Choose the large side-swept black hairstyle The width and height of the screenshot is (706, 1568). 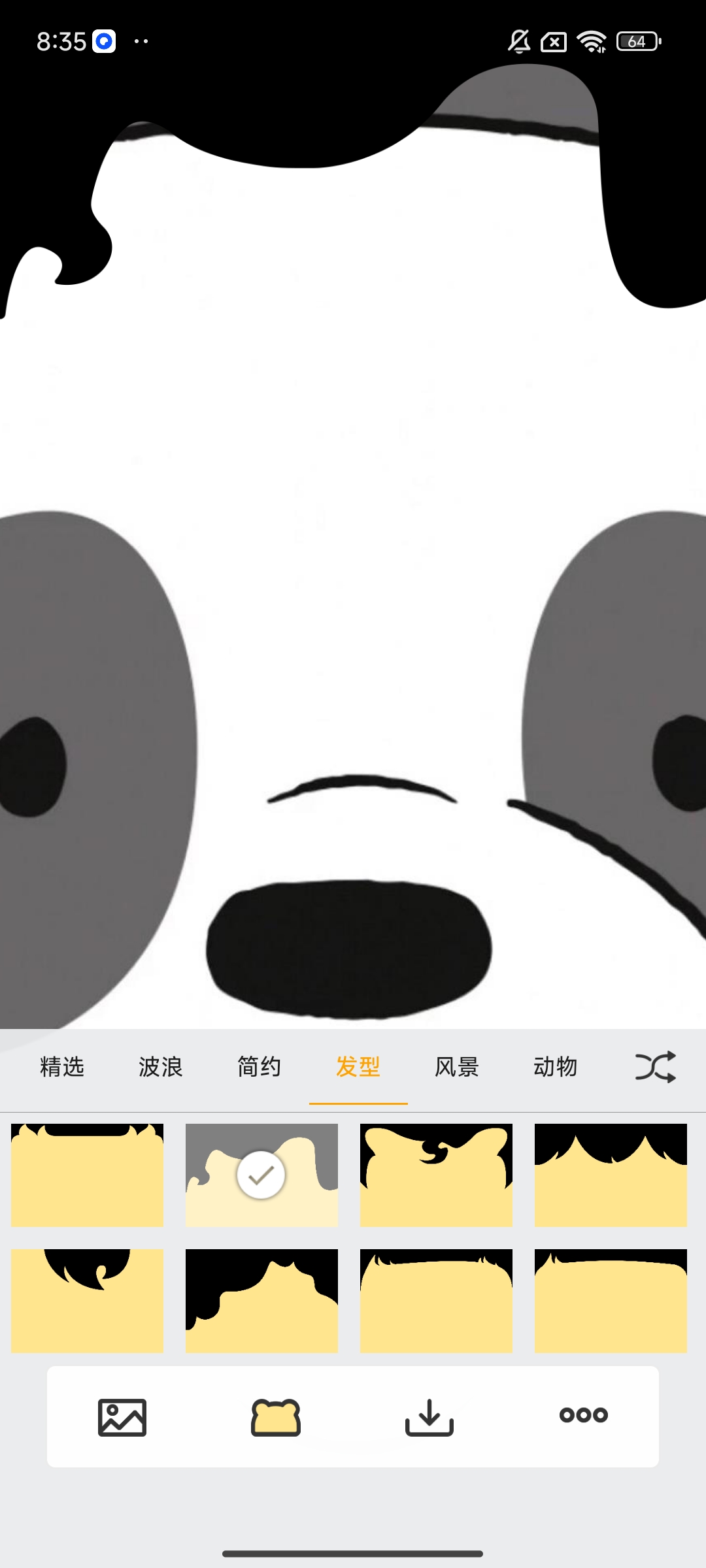(261, 1300)
